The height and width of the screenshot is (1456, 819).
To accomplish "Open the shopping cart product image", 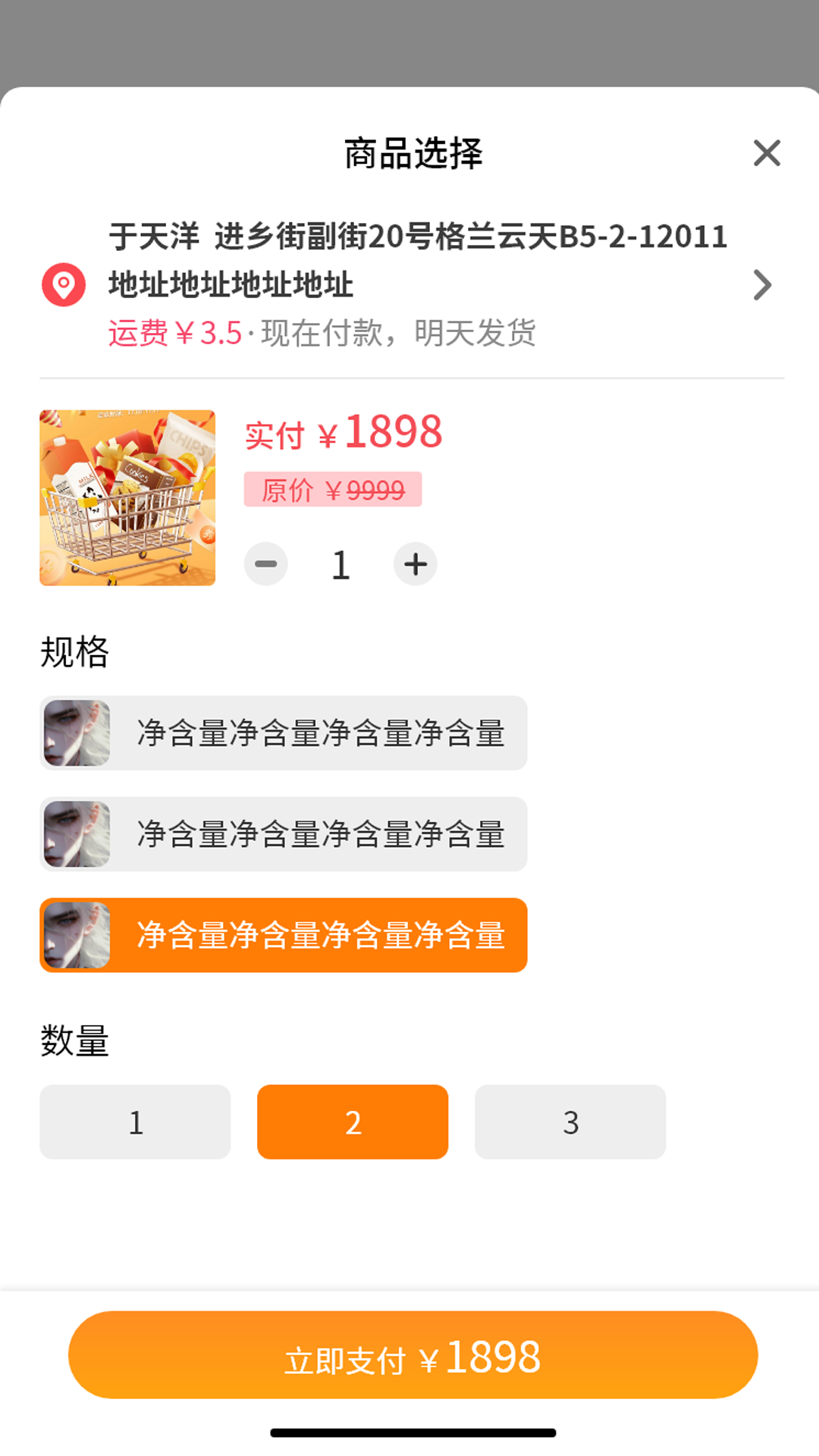I will (127, 497).
